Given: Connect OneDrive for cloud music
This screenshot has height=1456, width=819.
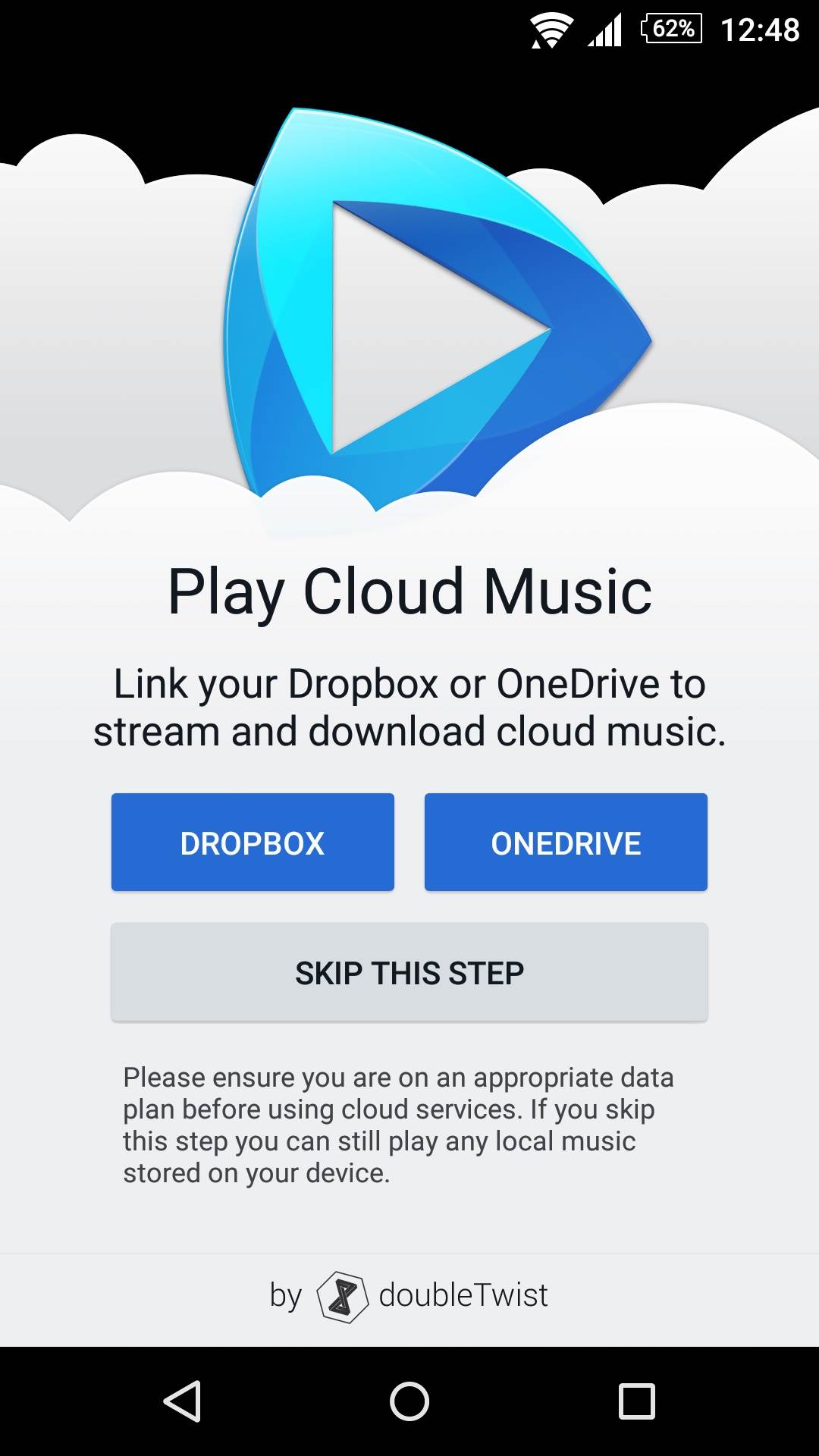Looking at the screenshot, I should pyautogui.click(x=566, y=843).
